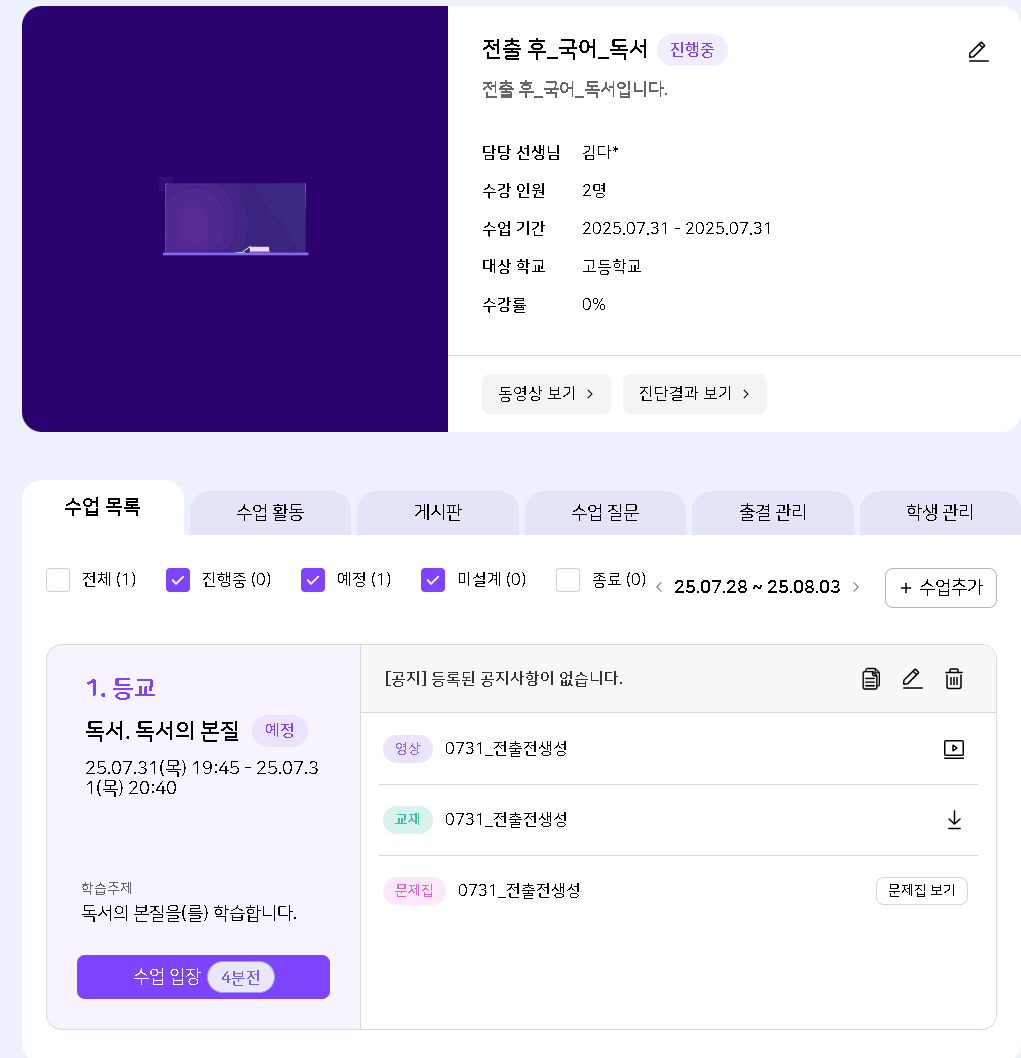The image size is (1021, 1058).
Task: Check the 전체 (1) filter
Action: (58, 580)
